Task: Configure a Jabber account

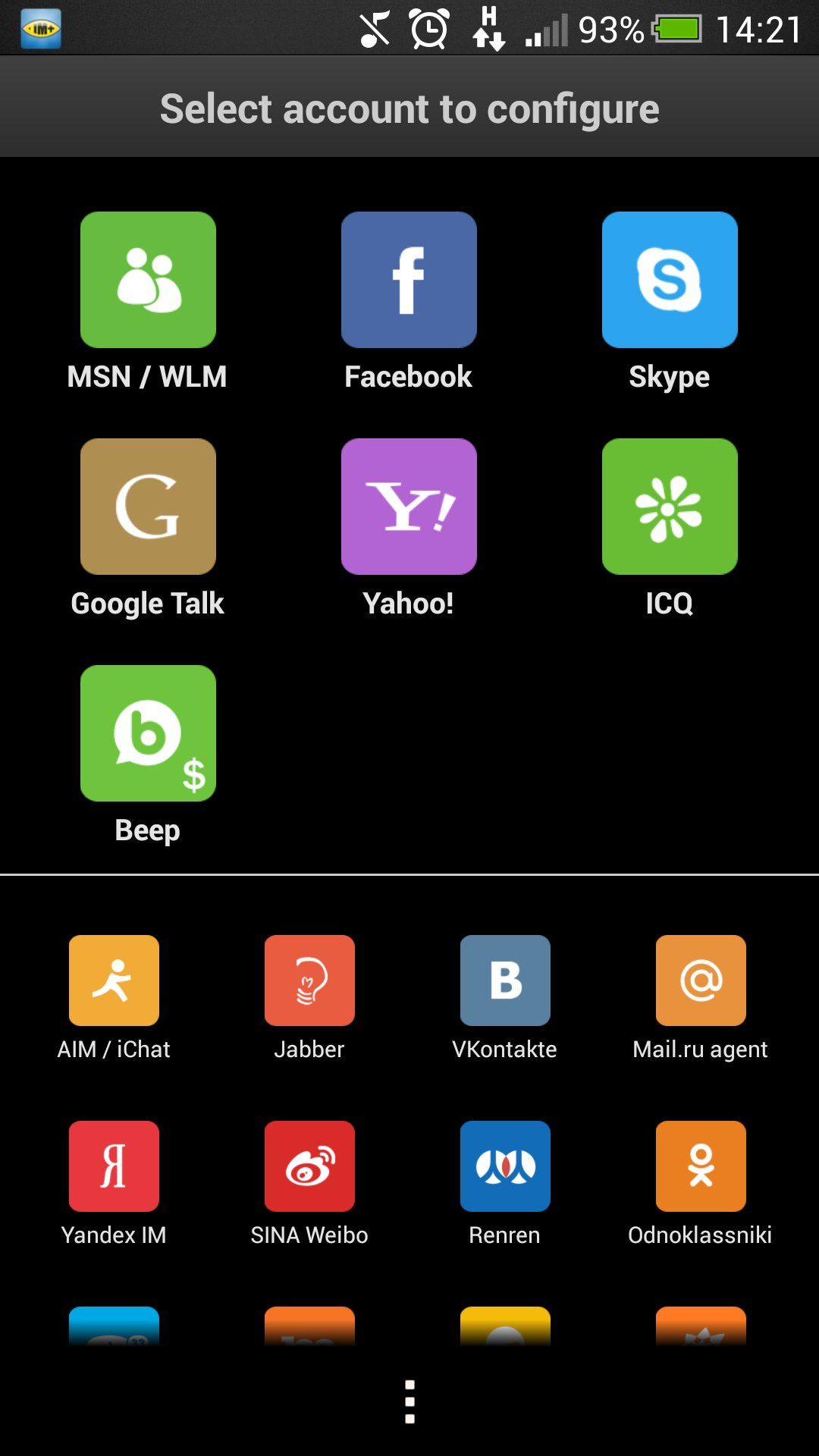Action: [x=309, y=980]
